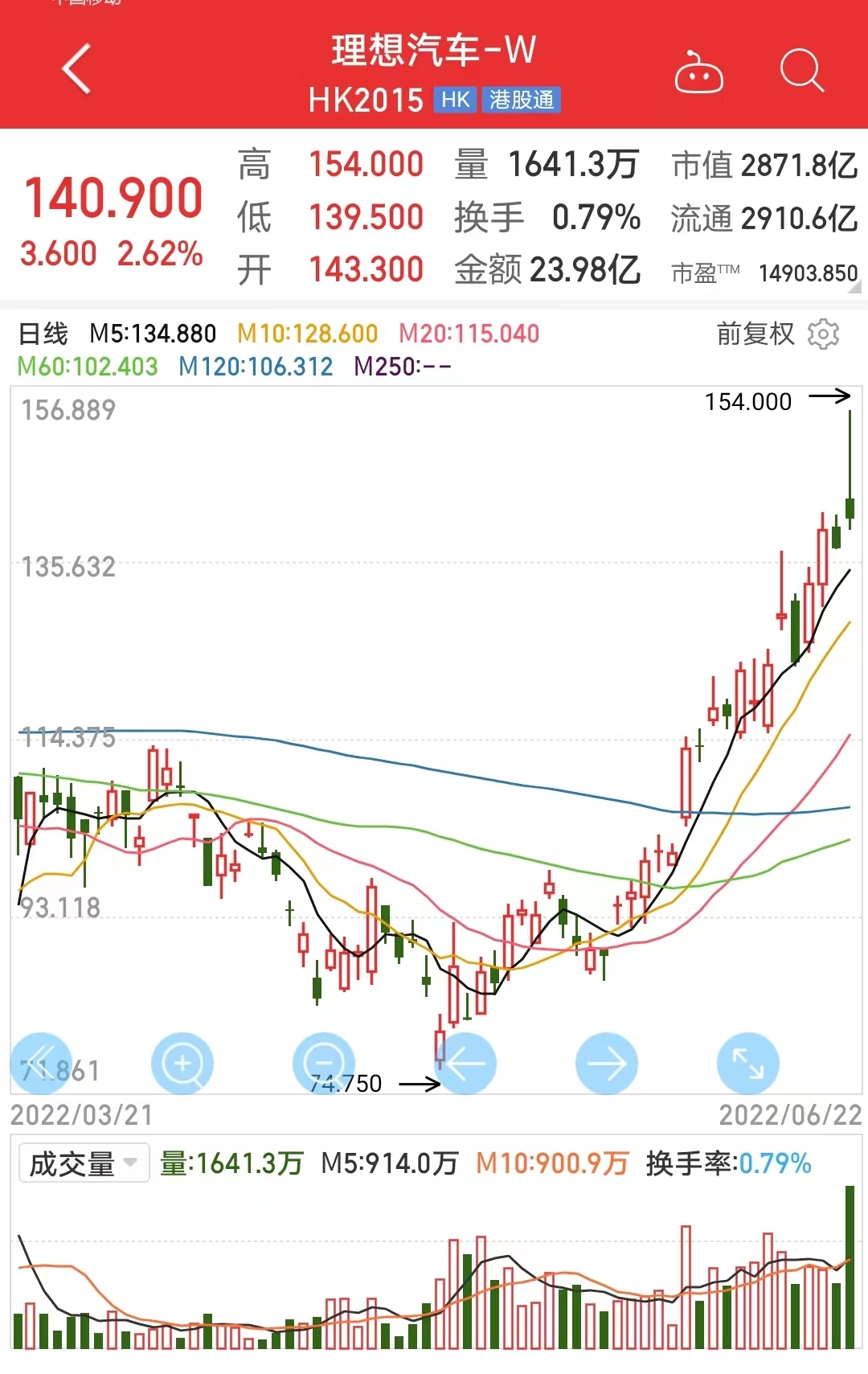Screen dimensions: 868x1374
Task: Zoom in on the candlestick chart
Action: click(182, 1063)
